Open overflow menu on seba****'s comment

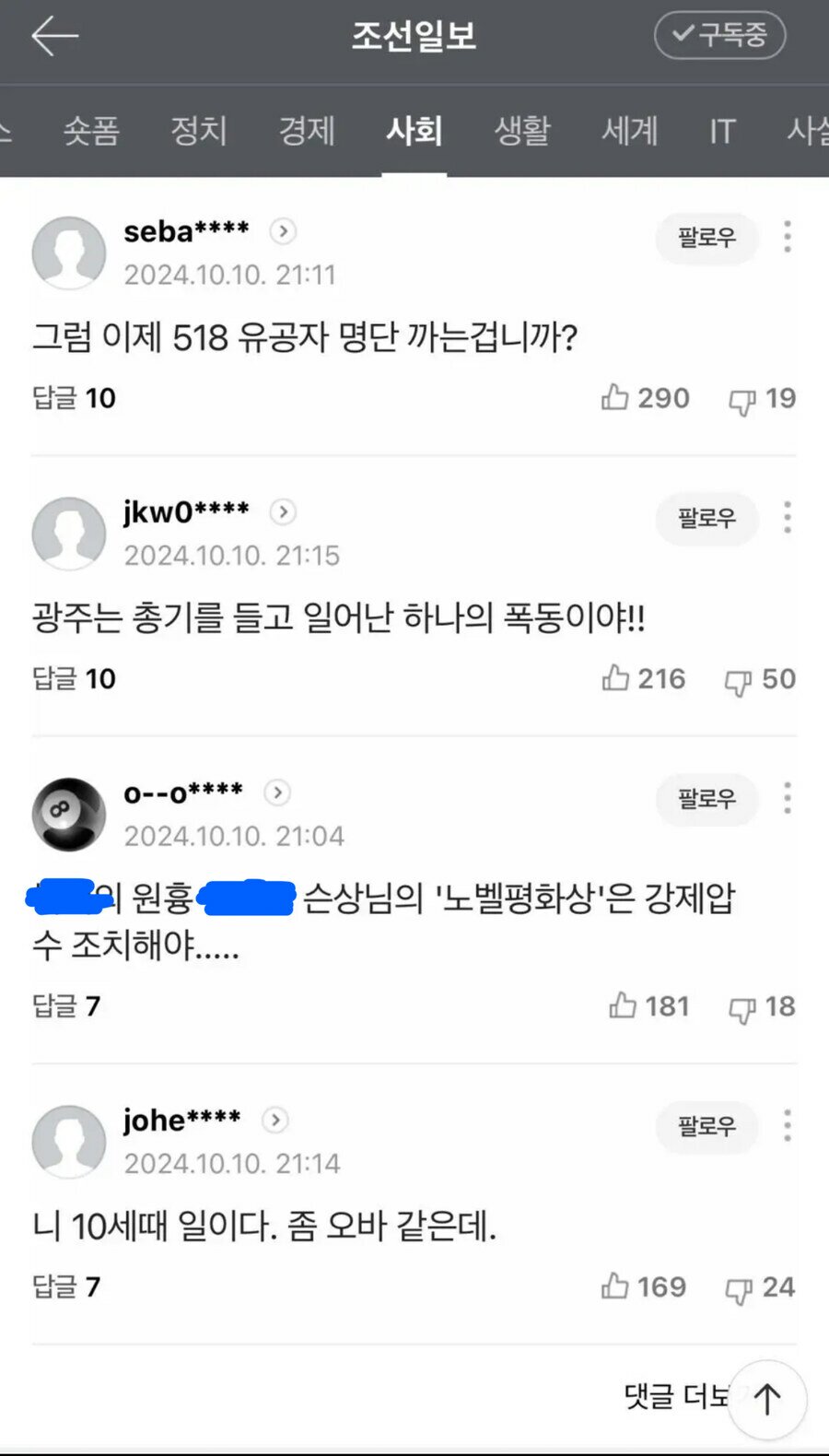click(x=787, y=237)
